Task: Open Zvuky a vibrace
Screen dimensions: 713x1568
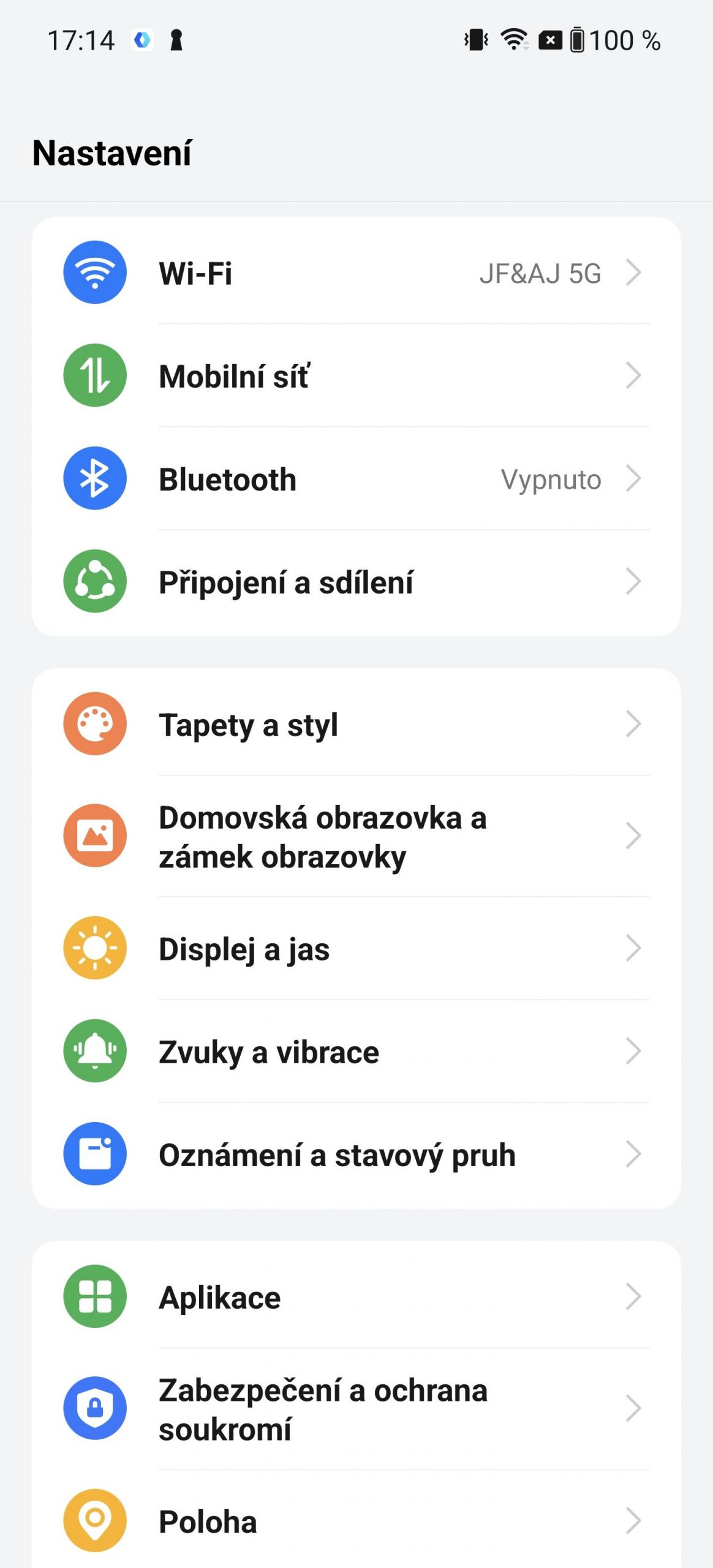Action: pyautogui.click(x=356, y=1051)
